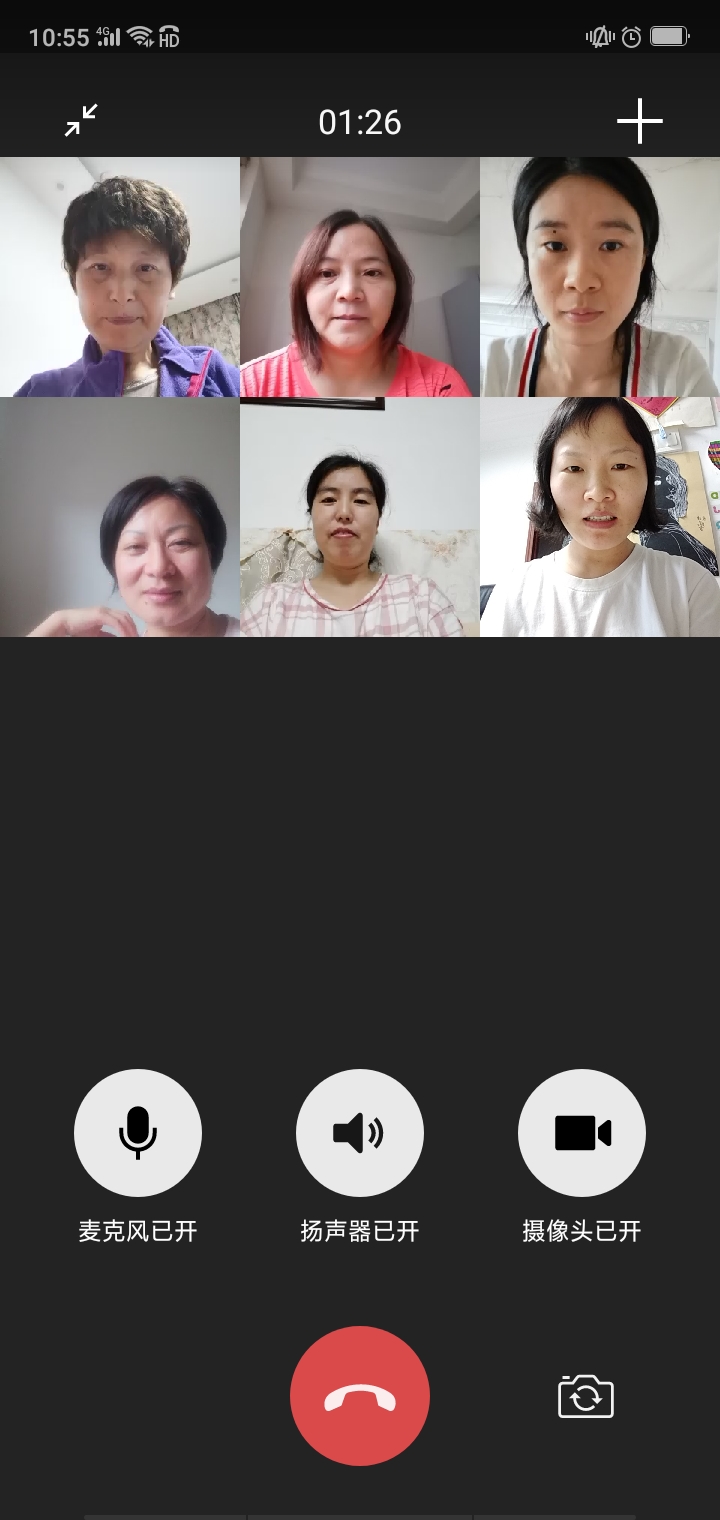Mute the microphone
Image resolution: width=720 pixels, height=1520 pixels.
coord(138,1133)
